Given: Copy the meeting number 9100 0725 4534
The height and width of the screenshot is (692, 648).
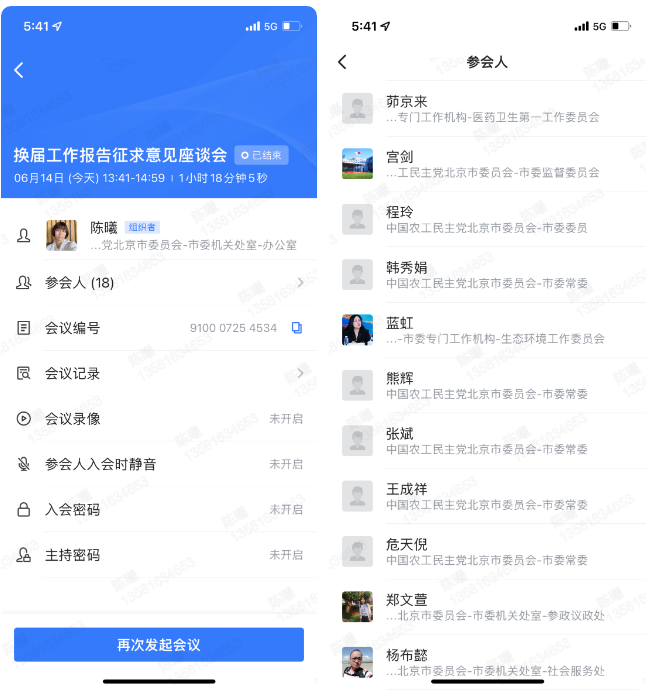Looking at the screenshot, I should pos(296,328).
